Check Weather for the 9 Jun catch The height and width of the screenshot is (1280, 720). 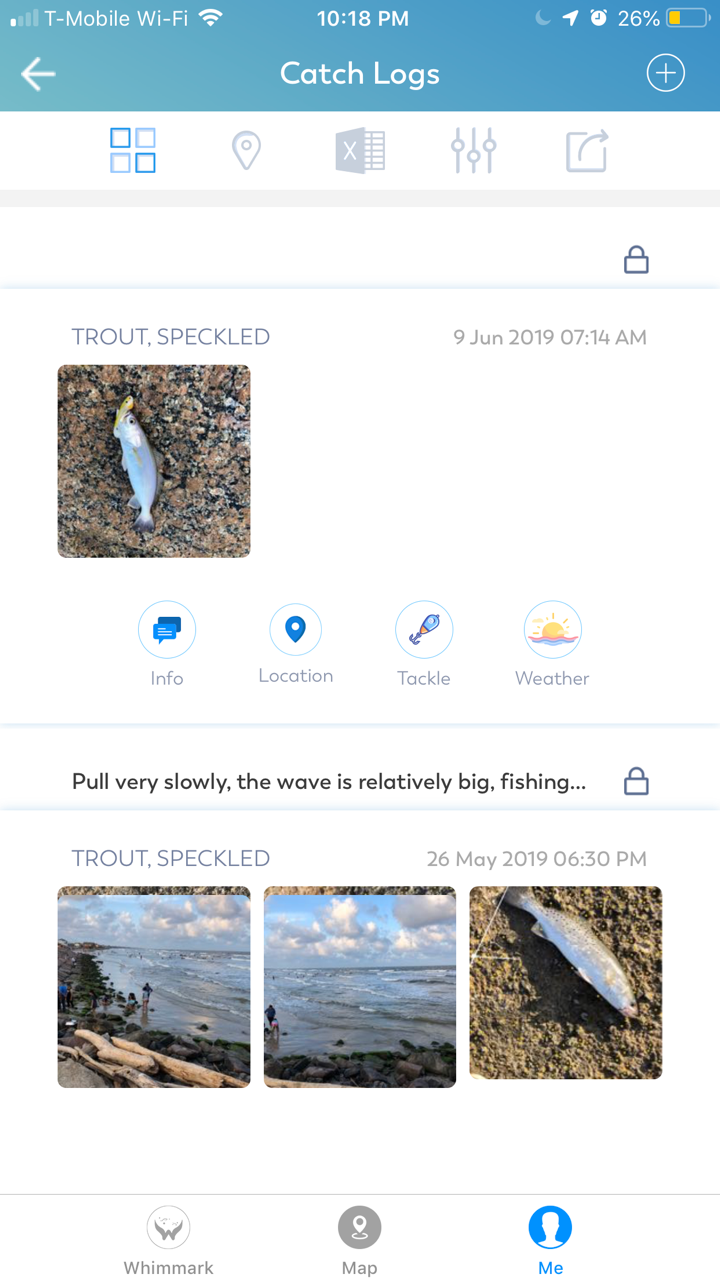click(552, 630)
